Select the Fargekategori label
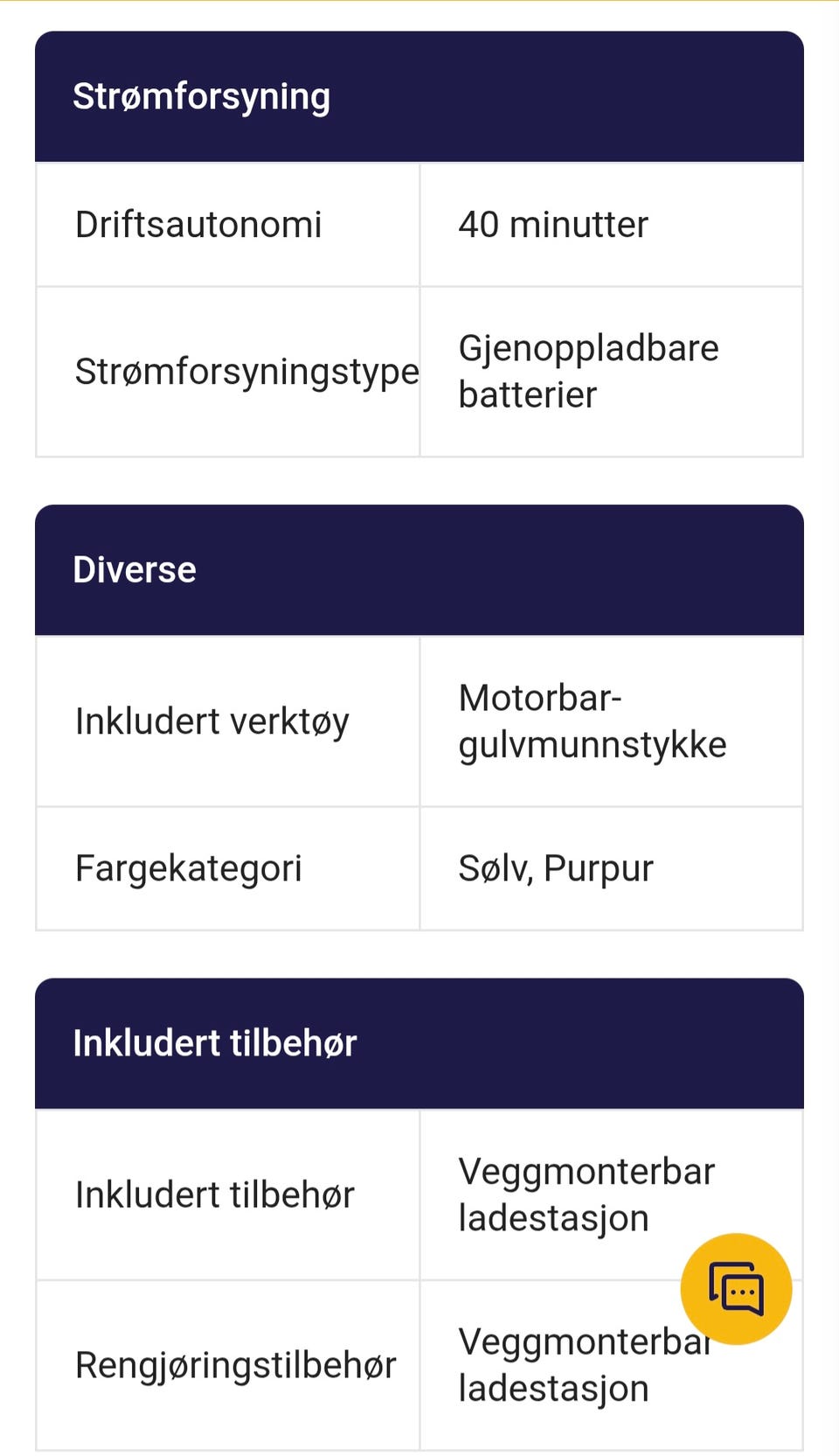This screenshot has width=839, height=1456. pos(189,867)
